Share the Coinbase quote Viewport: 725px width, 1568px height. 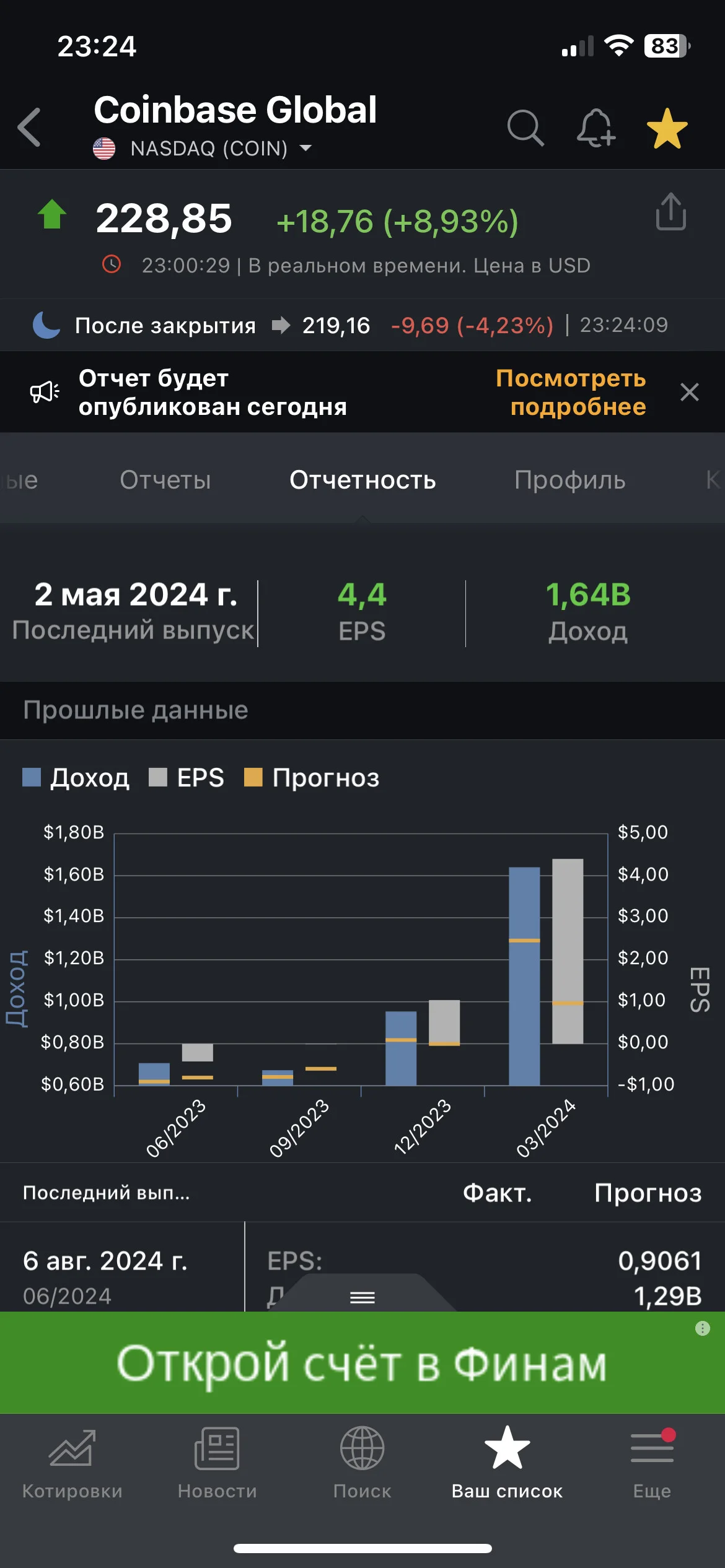tap(670, 212)
